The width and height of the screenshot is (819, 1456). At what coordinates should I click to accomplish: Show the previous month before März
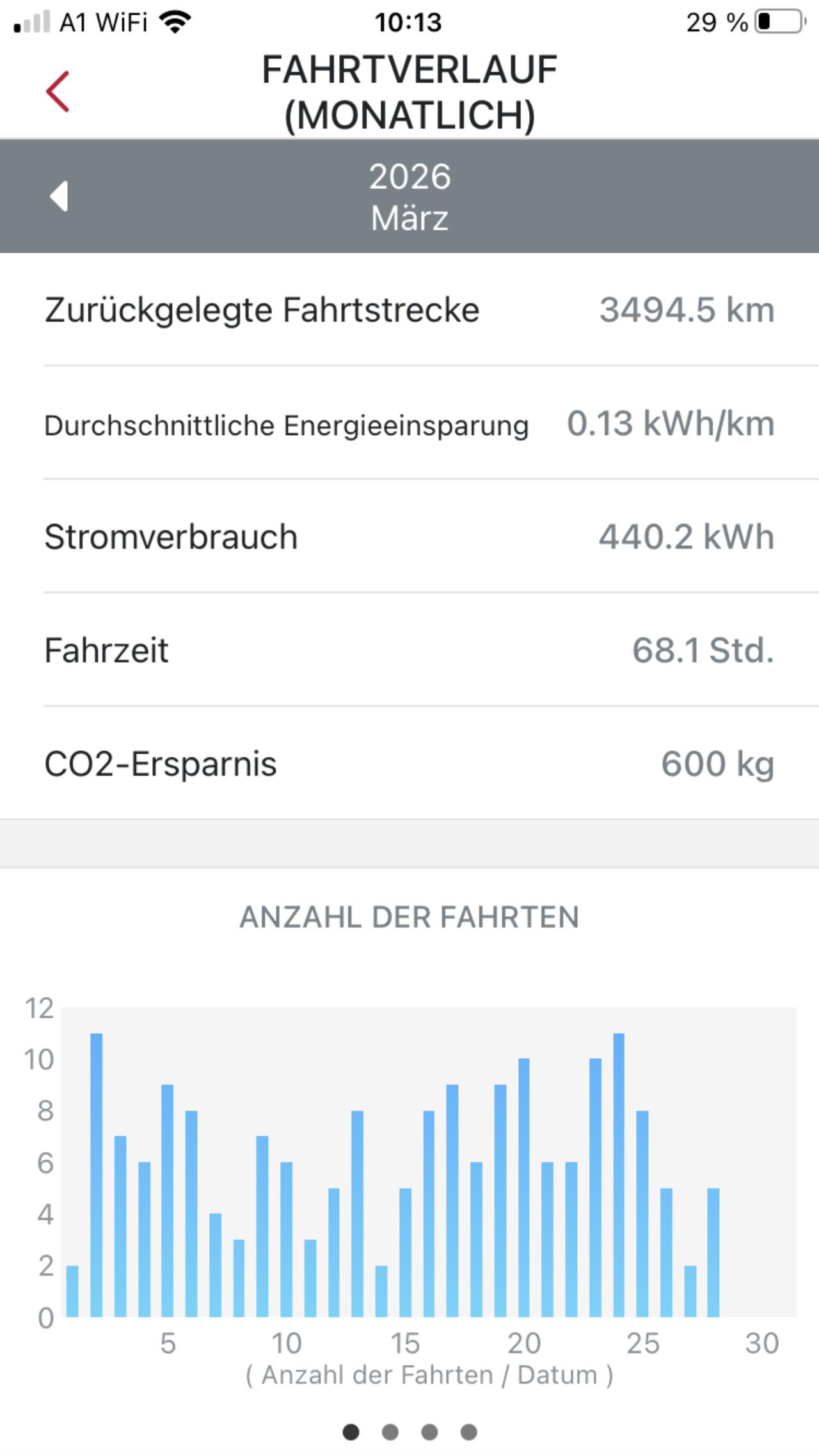click(60, 196)
